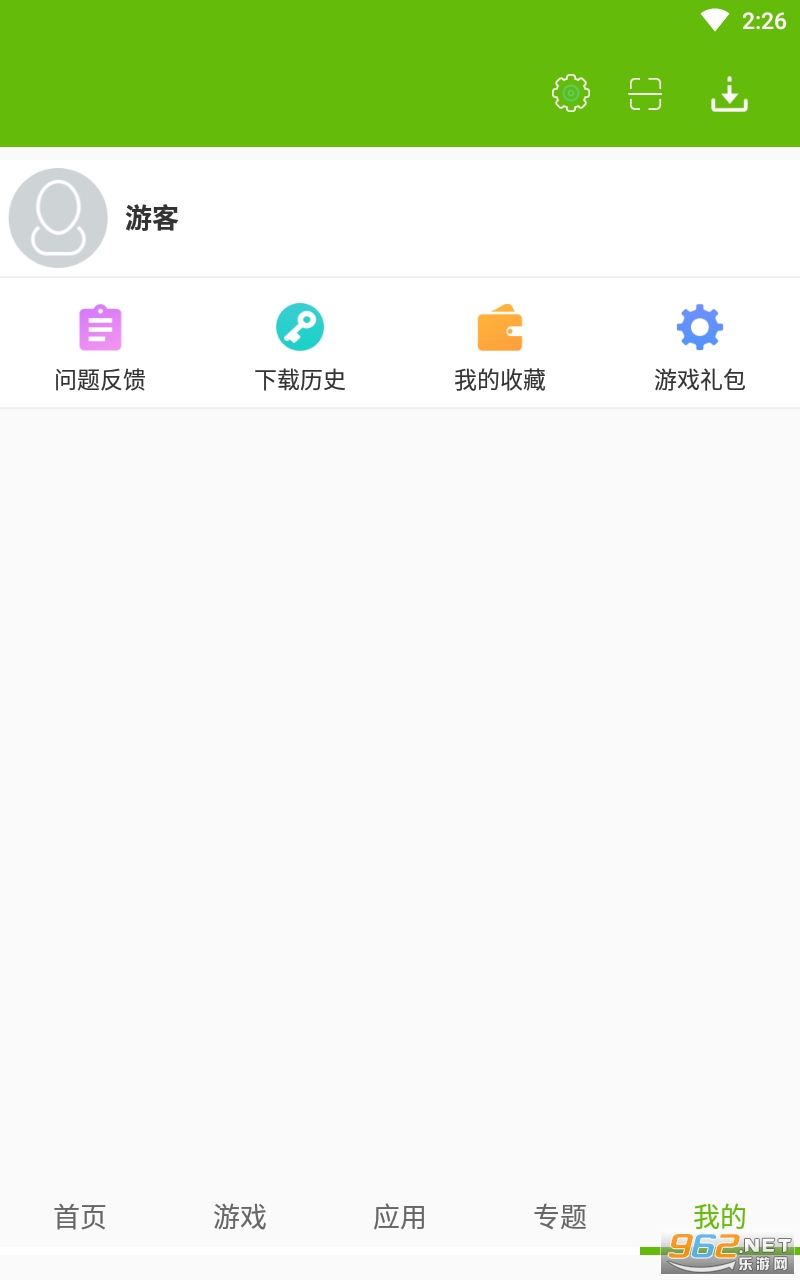Switch to the 游戏 tab
Viewport: 800px width, 1280px height.
(x=240, y=1217)
